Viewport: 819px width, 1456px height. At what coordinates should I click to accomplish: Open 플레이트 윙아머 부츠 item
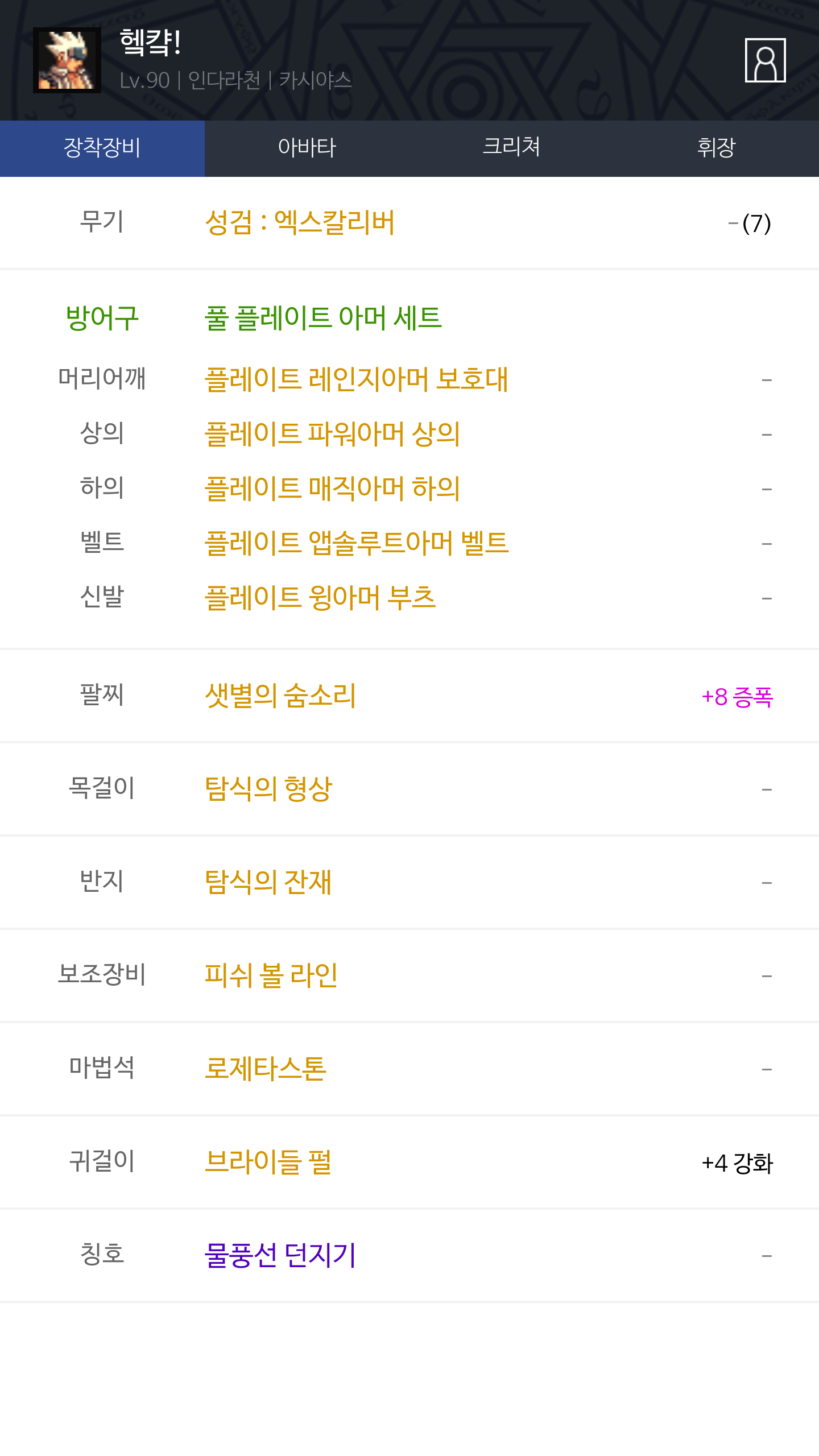(320, 598)
